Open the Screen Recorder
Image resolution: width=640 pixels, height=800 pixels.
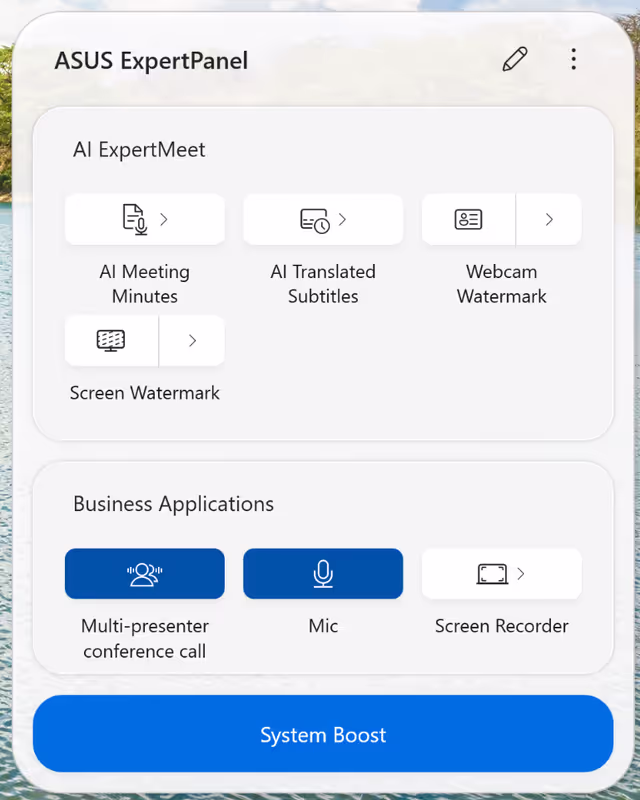pyautogui.click(x=501, y=574)
